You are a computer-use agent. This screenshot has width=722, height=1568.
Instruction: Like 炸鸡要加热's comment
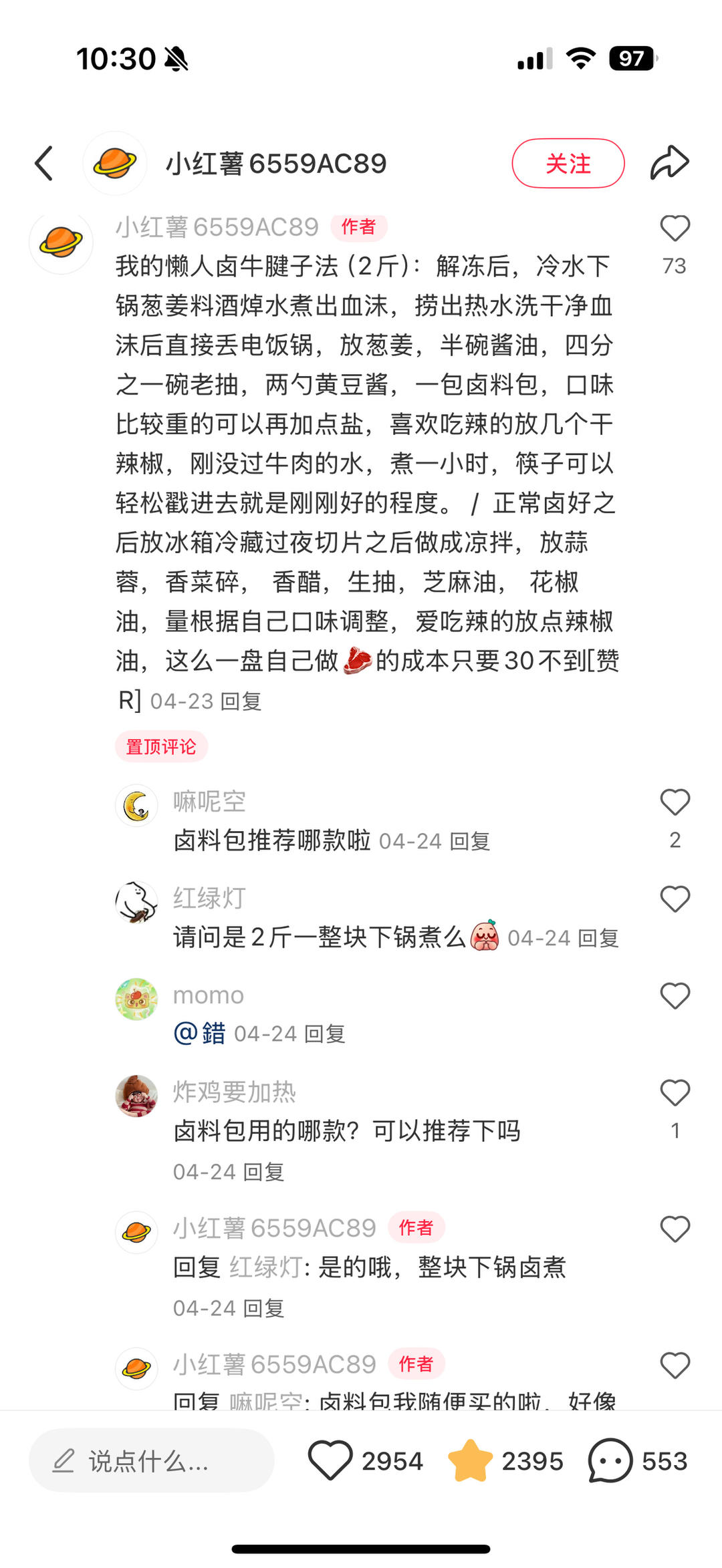[x=675, y=1093]
